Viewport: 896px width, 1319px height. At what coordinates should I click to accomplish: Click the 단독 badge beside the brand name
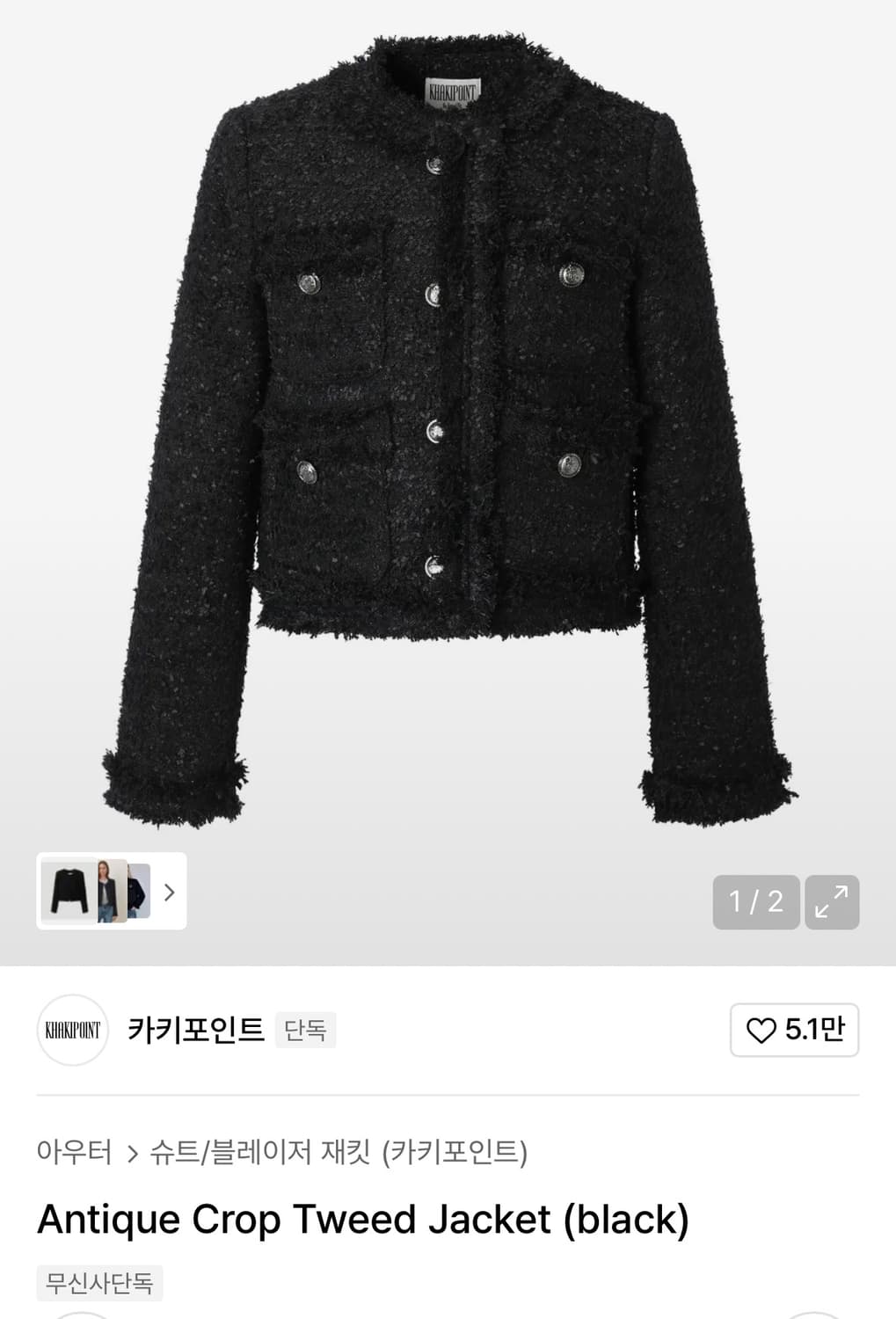click(x=305, y=1029)
